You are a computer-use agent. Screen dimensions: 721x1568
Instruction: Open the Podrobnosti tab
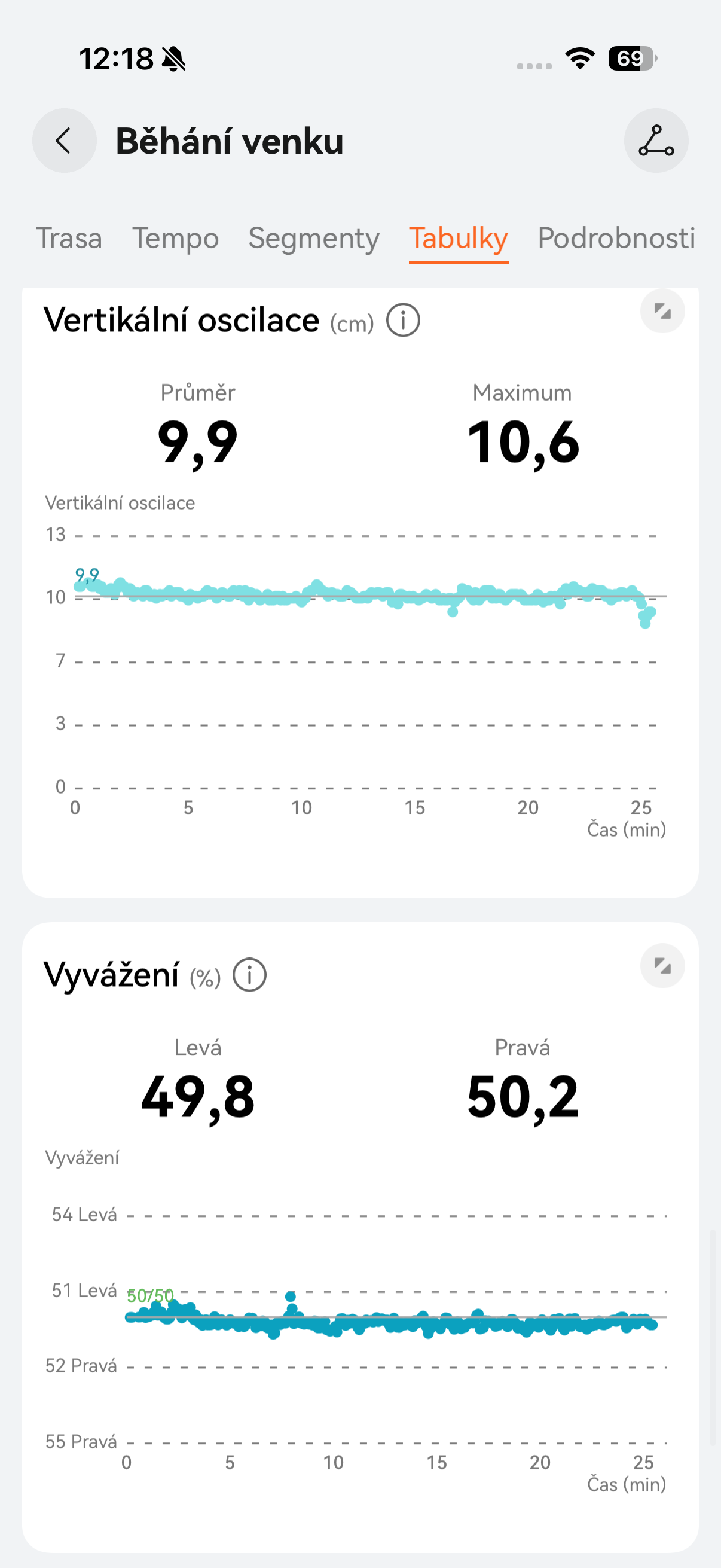point(615,239)
